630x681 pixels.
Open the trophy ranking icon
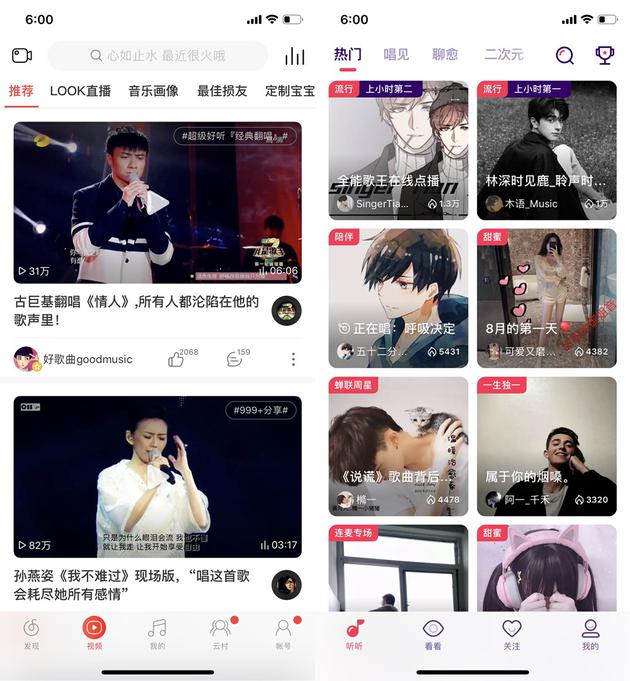click(x=604, y=55)
